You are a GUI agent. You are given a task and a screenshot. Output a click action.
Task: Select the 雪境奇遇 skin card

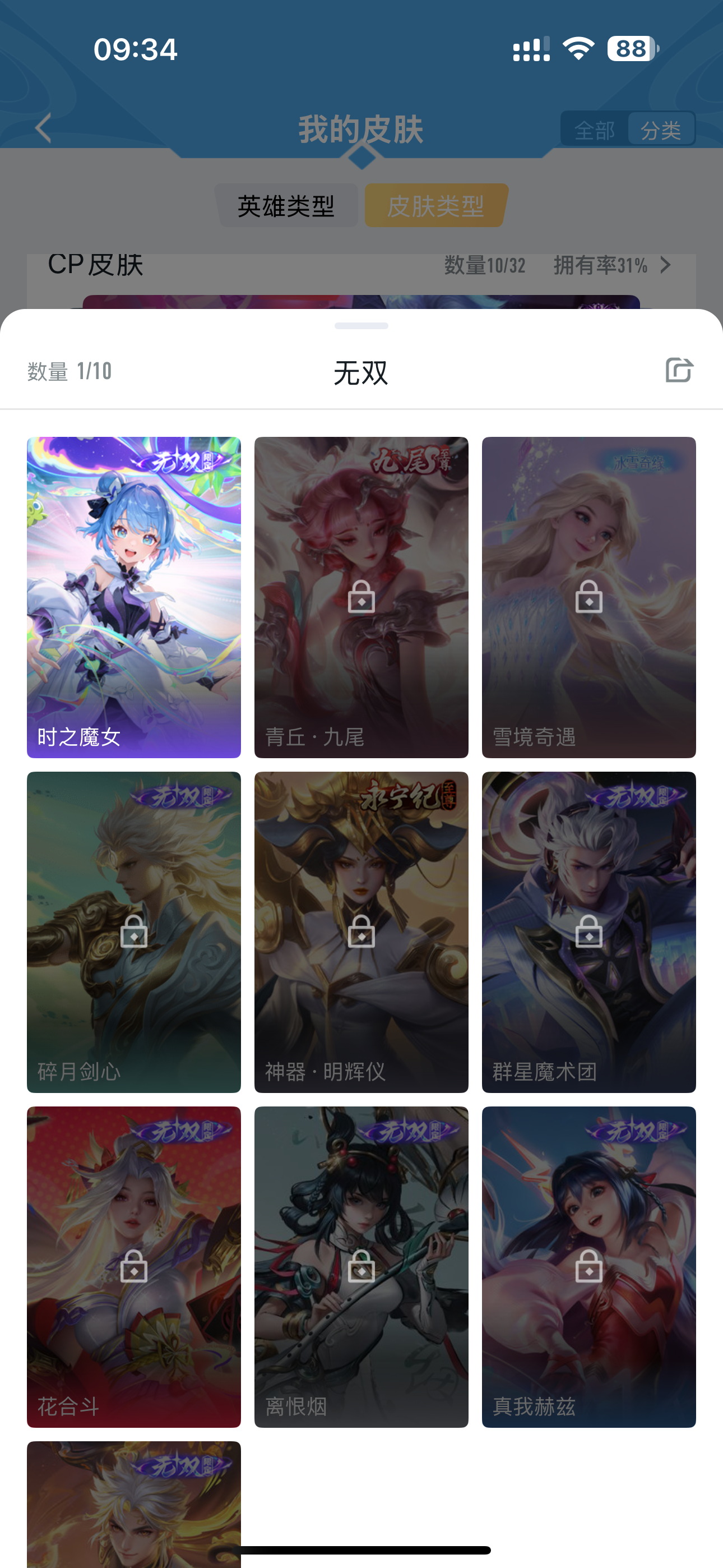(x=588, y=597)
